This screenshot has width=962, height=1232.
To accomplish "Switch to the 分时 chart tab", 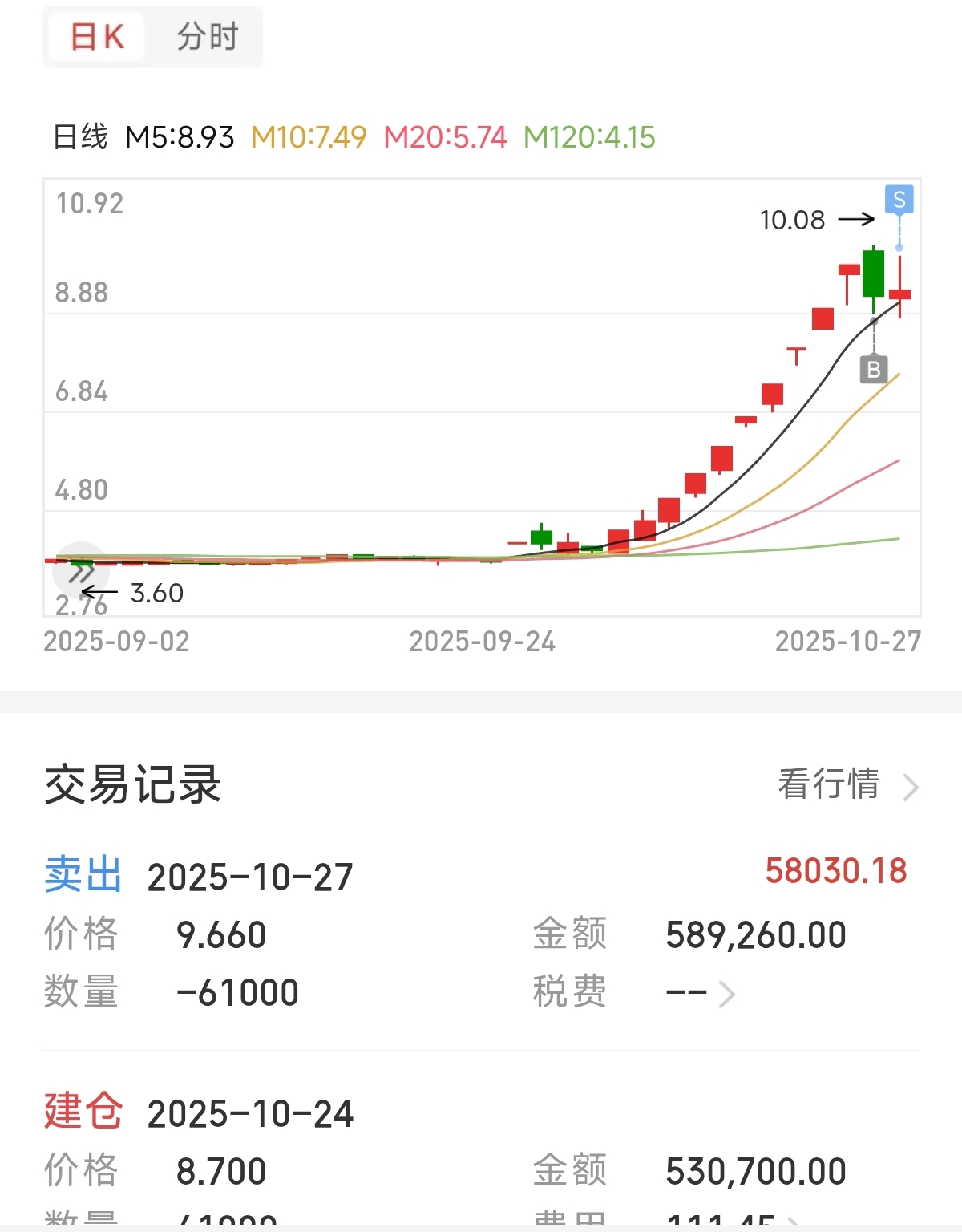I will pyautogui.click(x=207, y=37).
